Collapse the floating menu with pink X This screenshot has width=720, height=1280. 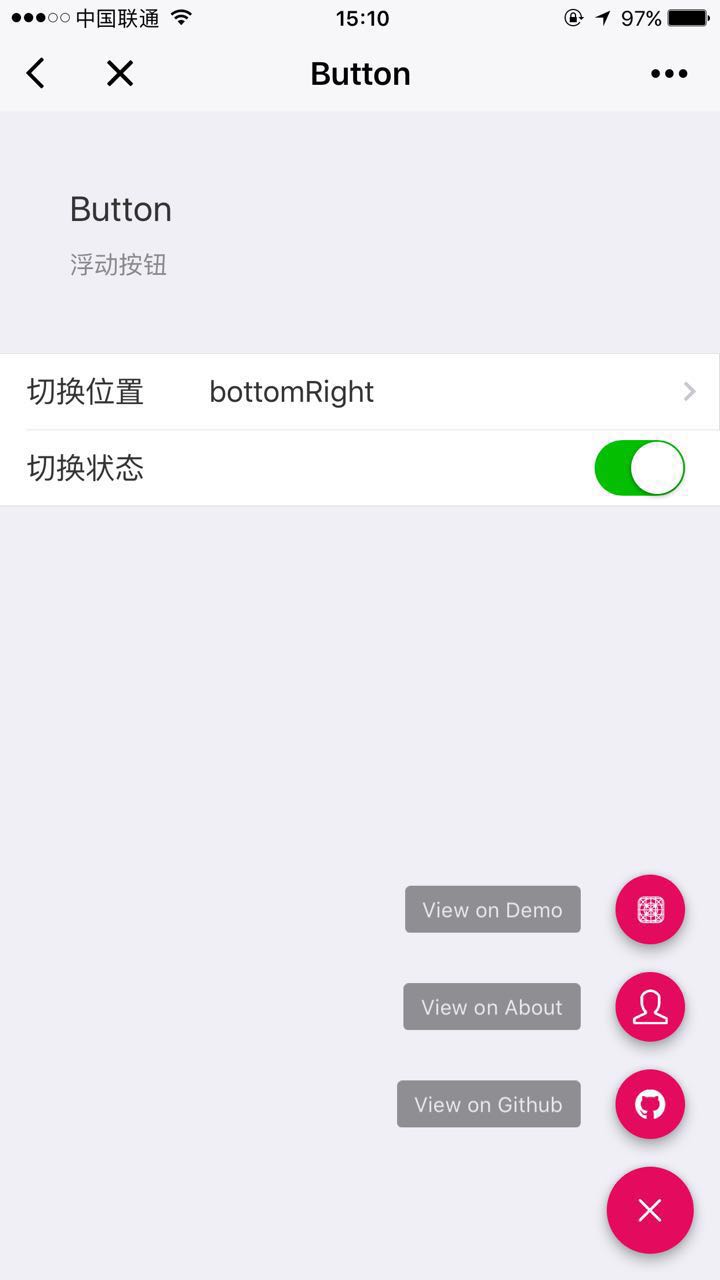[x=650, y=1210]
